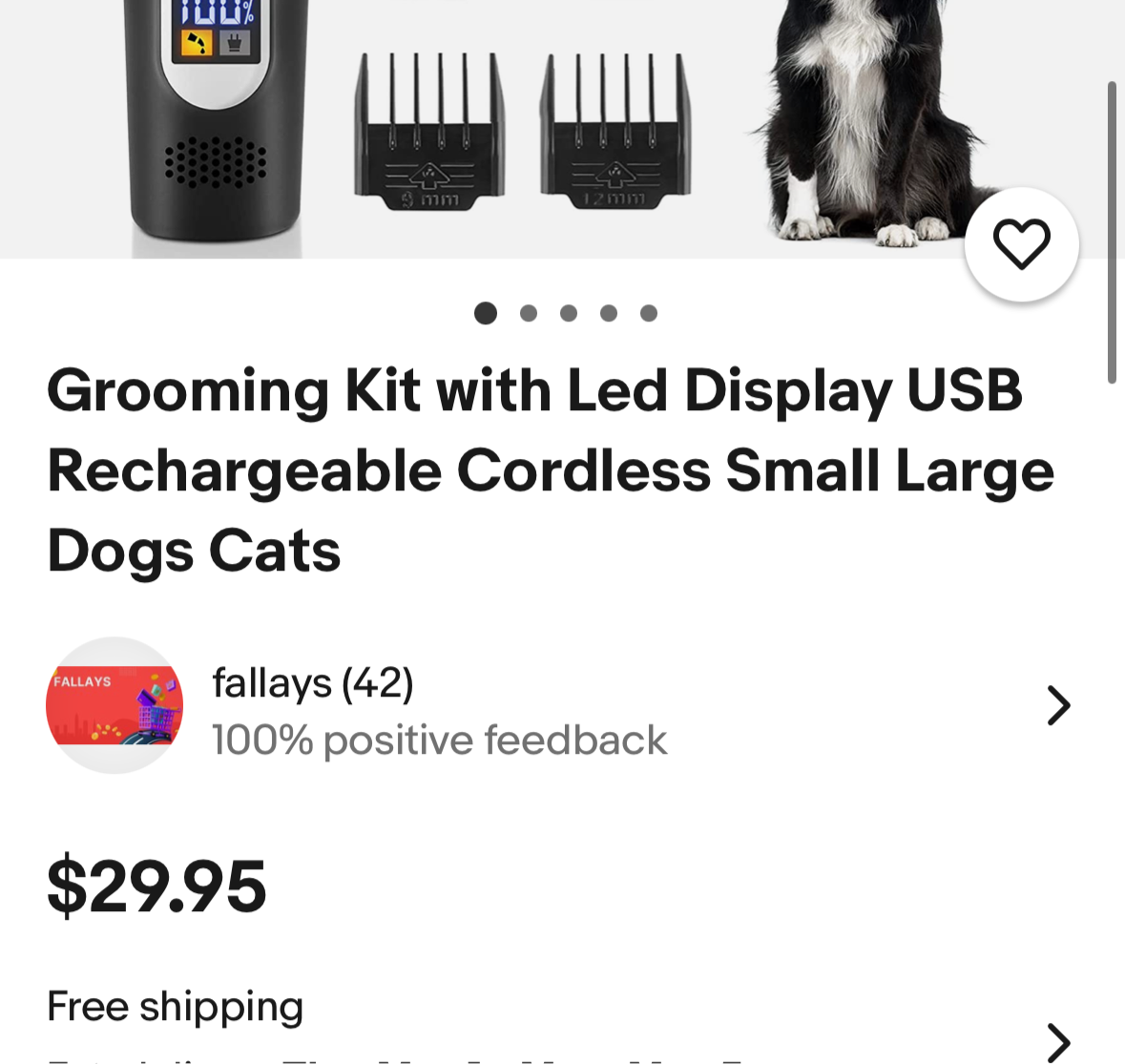Jump to the second image page dot
This screenshot has width=1125, height=1064.
pyautogui.click(x=529, y=313)
